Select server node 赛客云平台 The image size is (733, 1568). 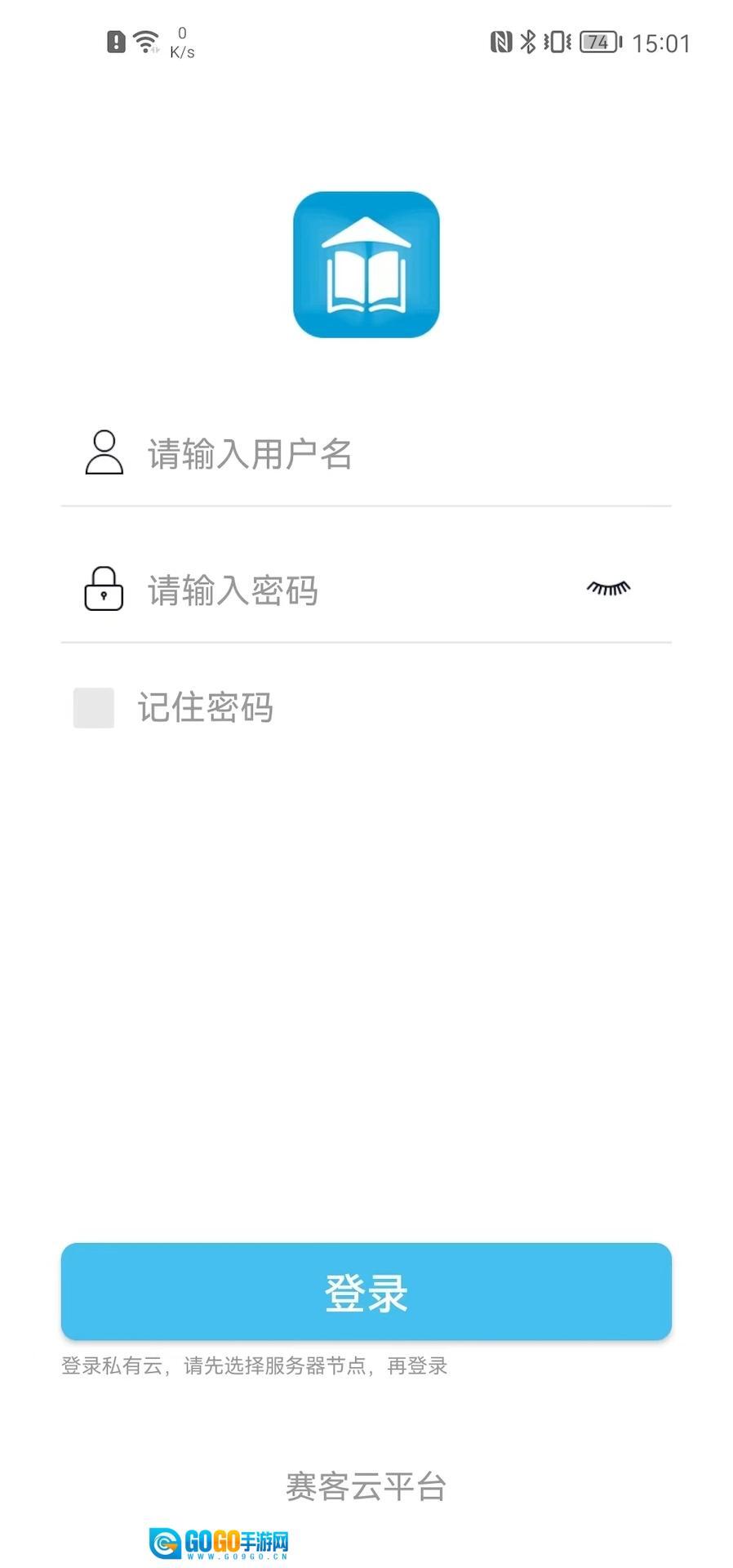coord(366,1487)
